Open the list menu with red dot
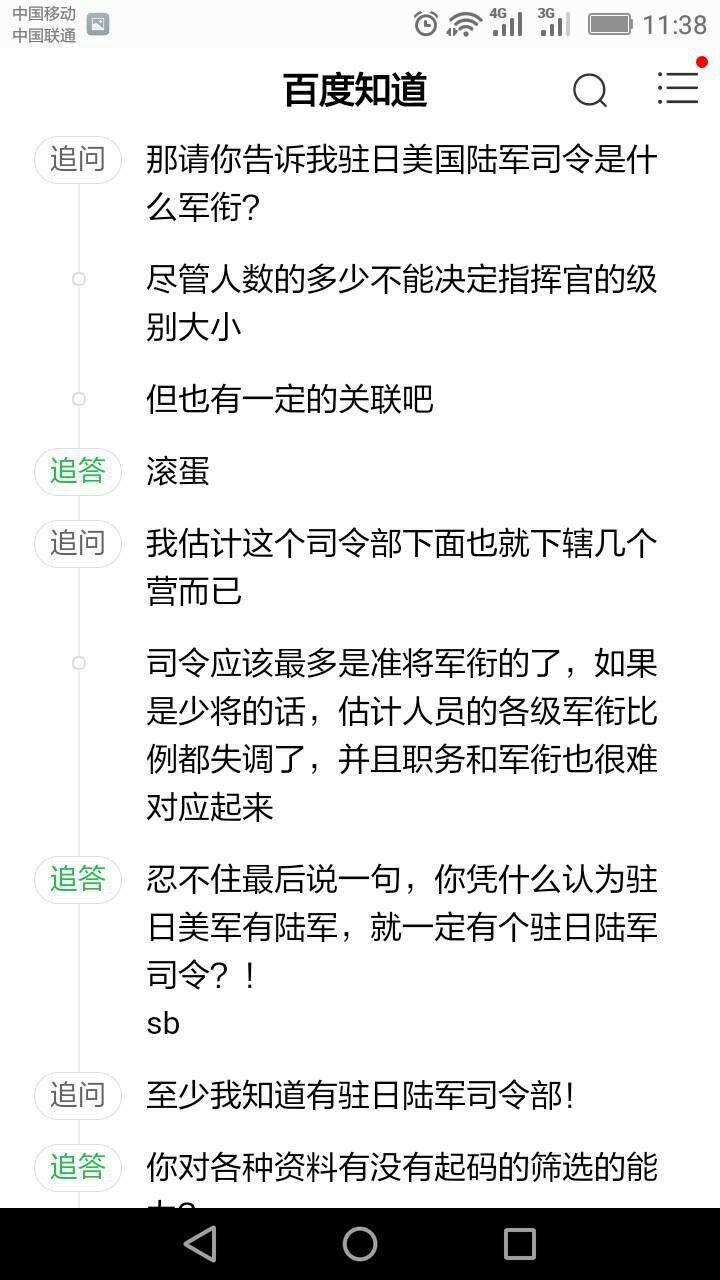Viewport: 720px width, 1280px height. [x=679, y=87]
